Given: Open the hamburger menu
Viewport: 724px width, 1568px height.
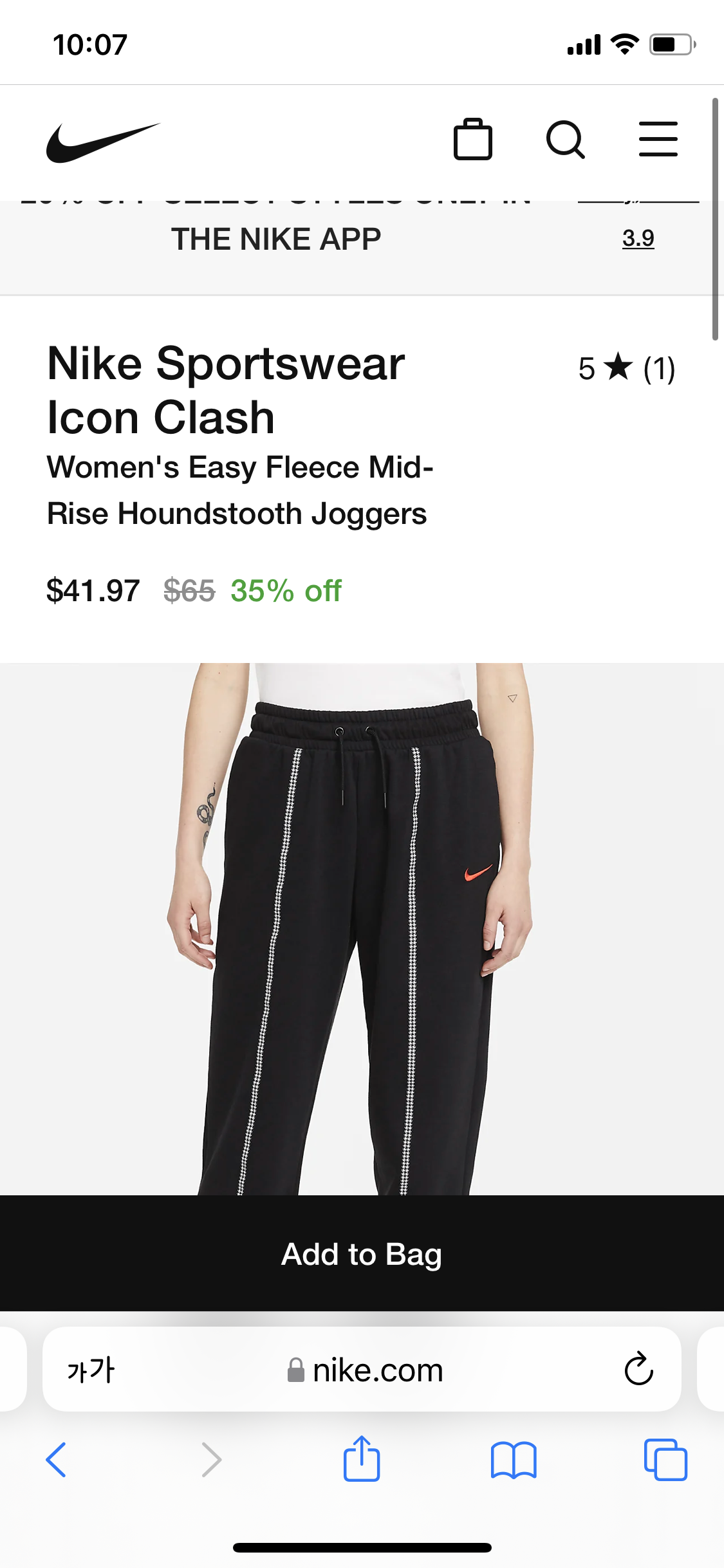Looking at the screenshot, I should [658, 139].
